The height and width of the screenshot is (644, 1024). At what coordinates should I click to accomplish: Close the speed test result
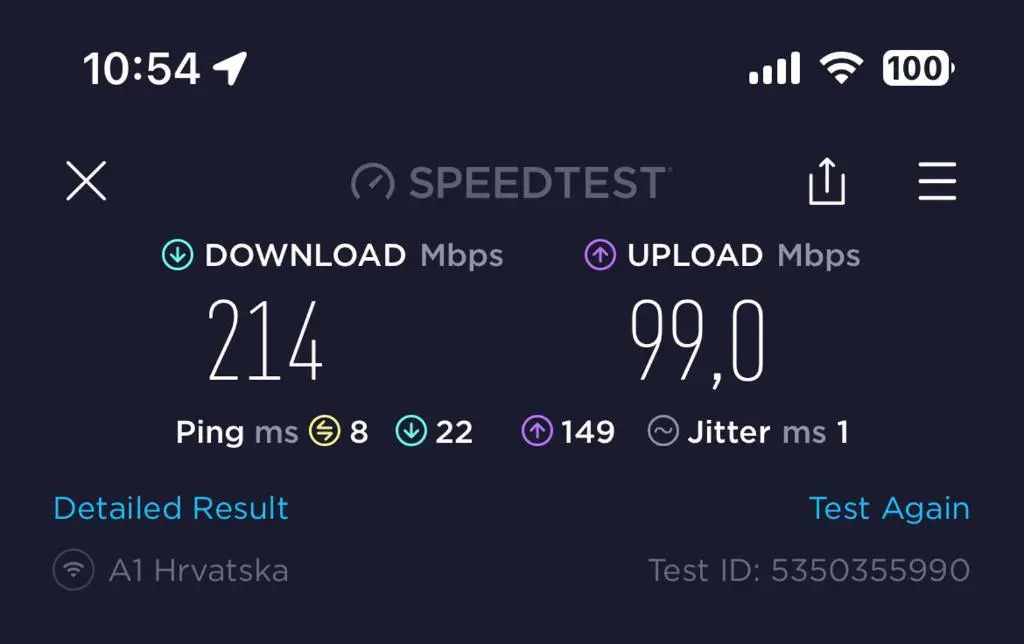point(86,182)
